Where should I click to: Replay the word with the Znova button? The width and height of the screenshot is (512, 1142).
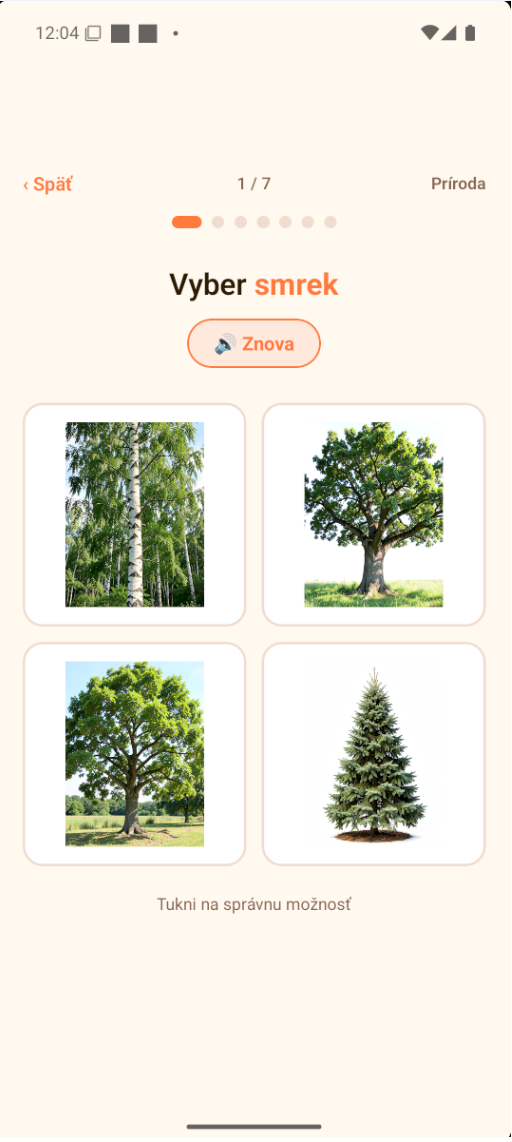coord(254,343)
